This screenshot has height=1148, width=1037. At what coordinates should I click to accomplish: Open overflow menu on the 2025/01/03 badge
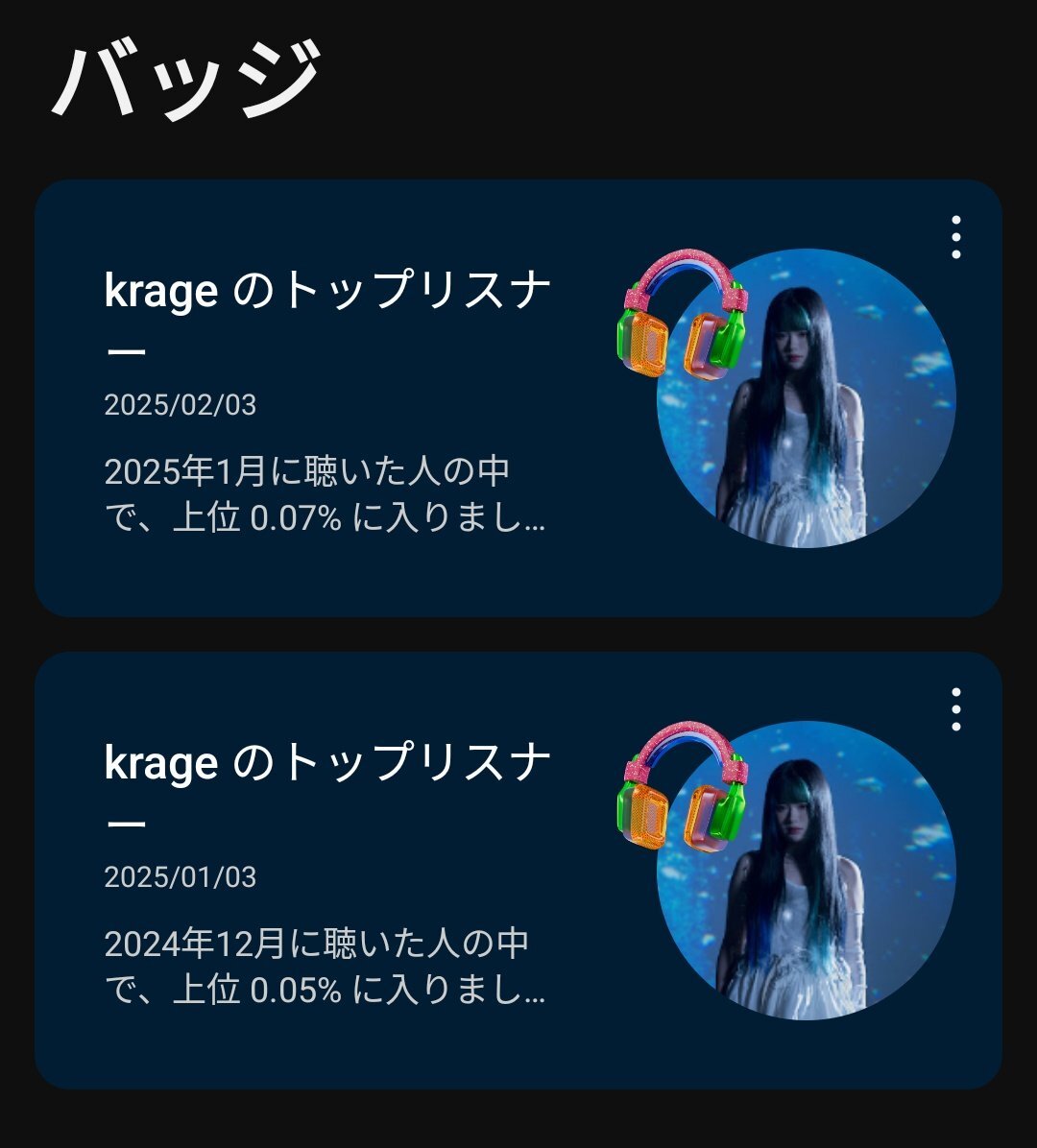point(955,709)
